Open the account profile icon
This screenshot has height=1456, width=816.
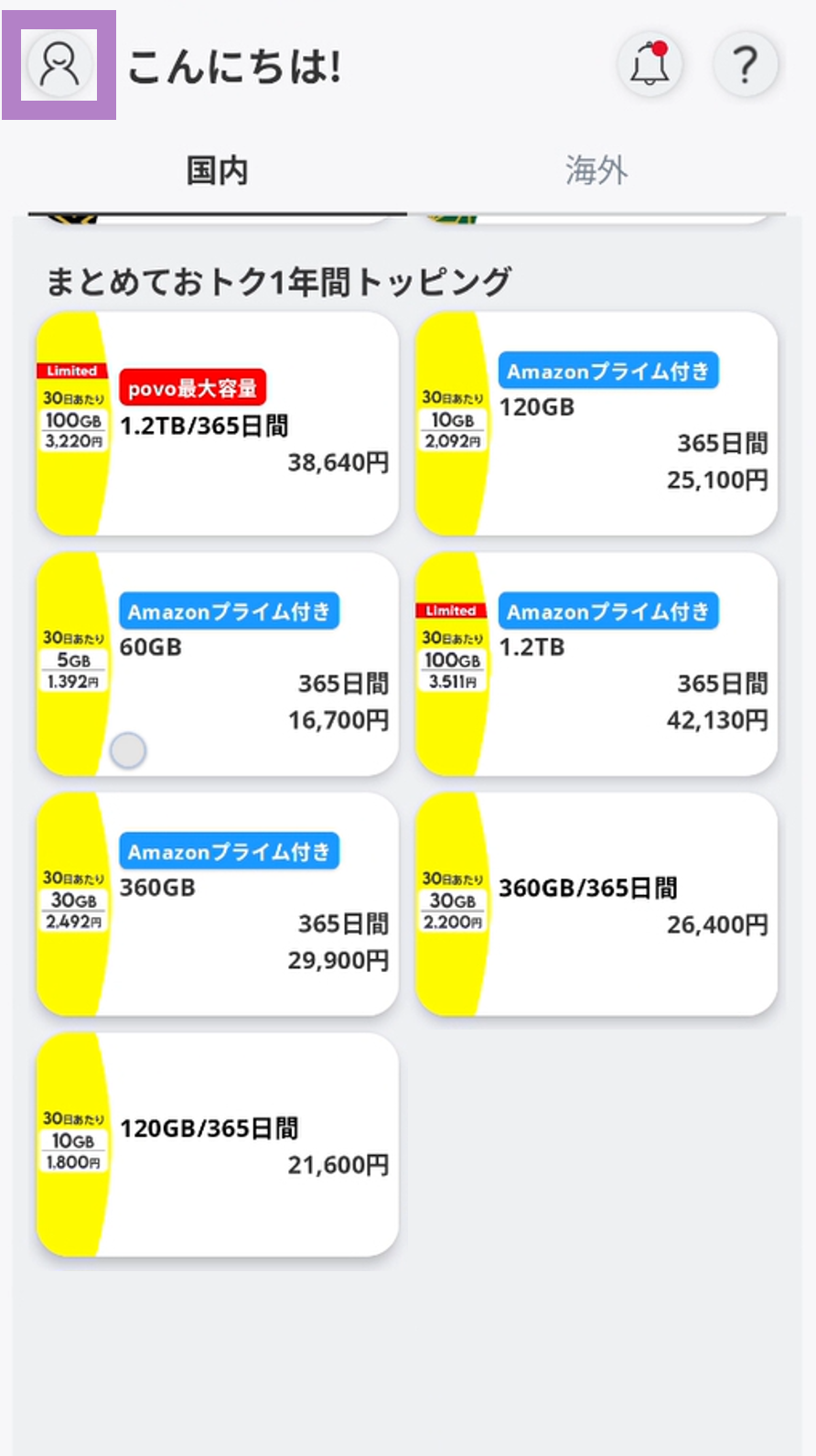click(59, 64)
